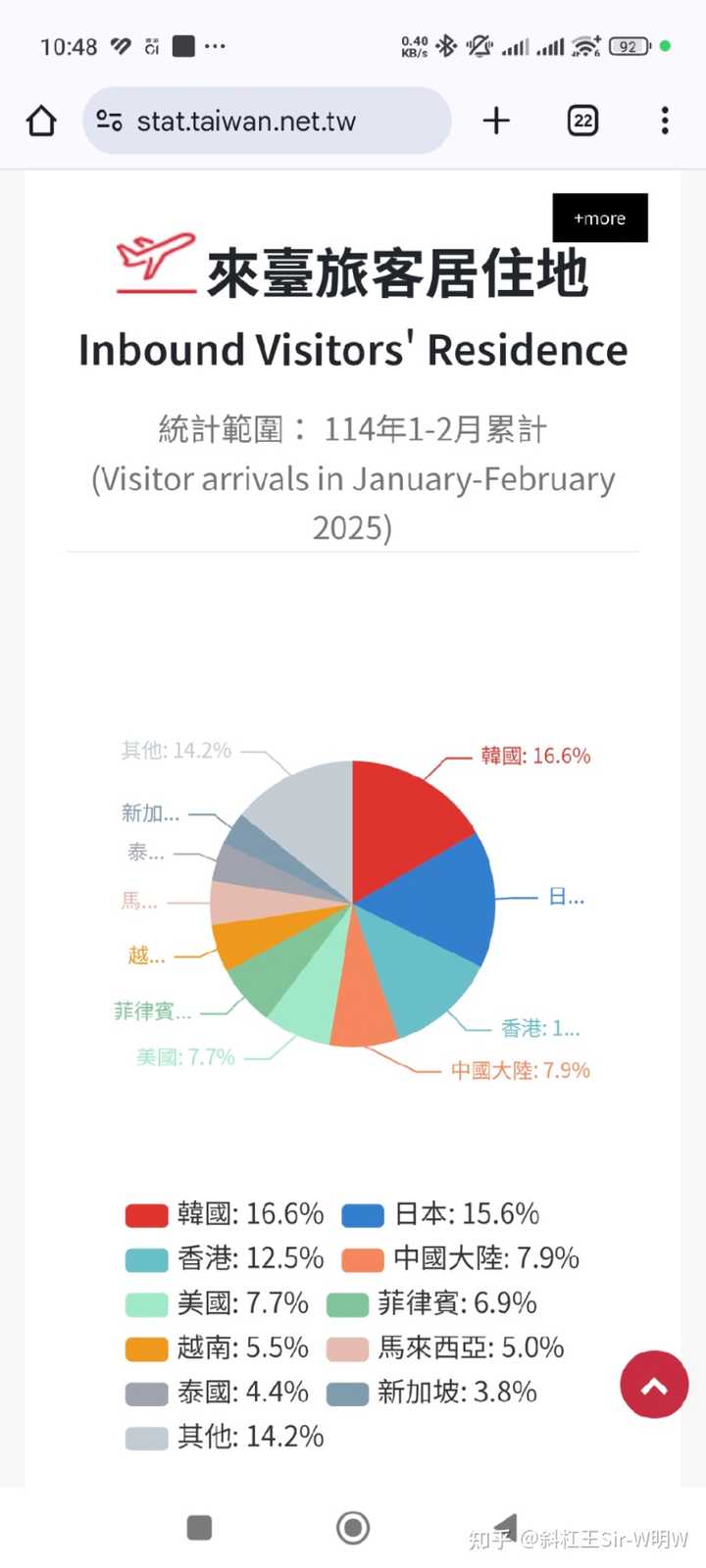Toggle the 美國 legend item

click(x=217, y=1303)
